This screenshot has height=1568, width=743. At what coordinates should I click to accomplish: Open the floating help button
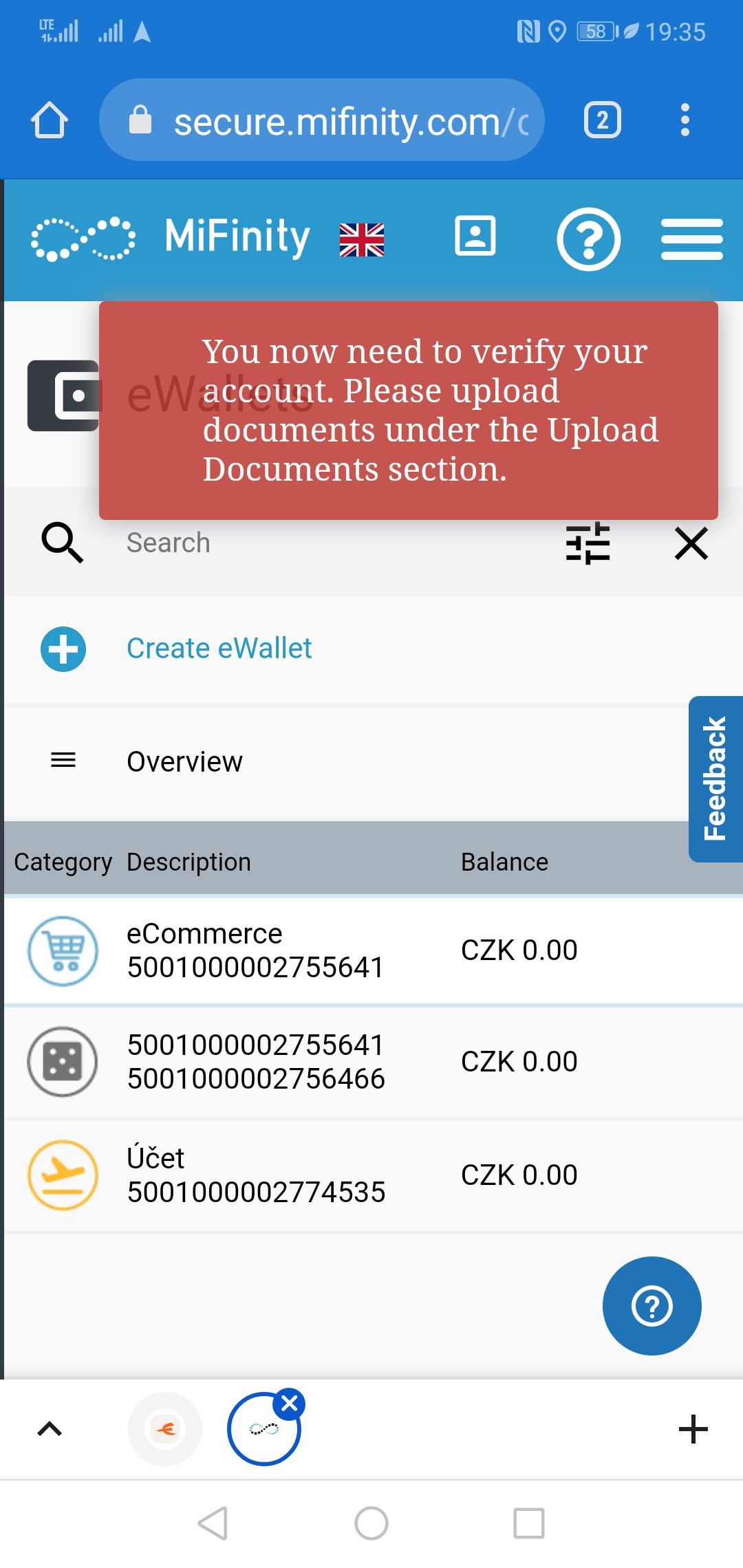coord(652,1306)
